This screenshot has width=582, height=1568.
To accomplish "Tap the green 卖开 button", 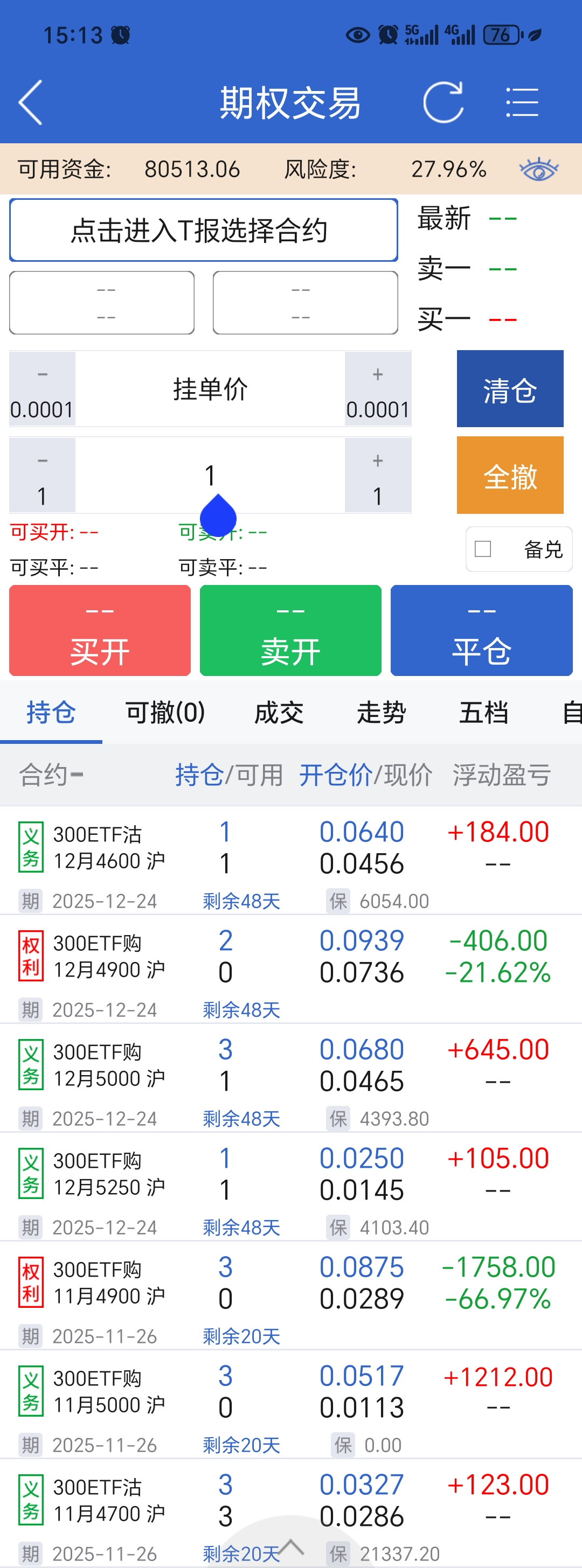I will click(x=290, y=631).
